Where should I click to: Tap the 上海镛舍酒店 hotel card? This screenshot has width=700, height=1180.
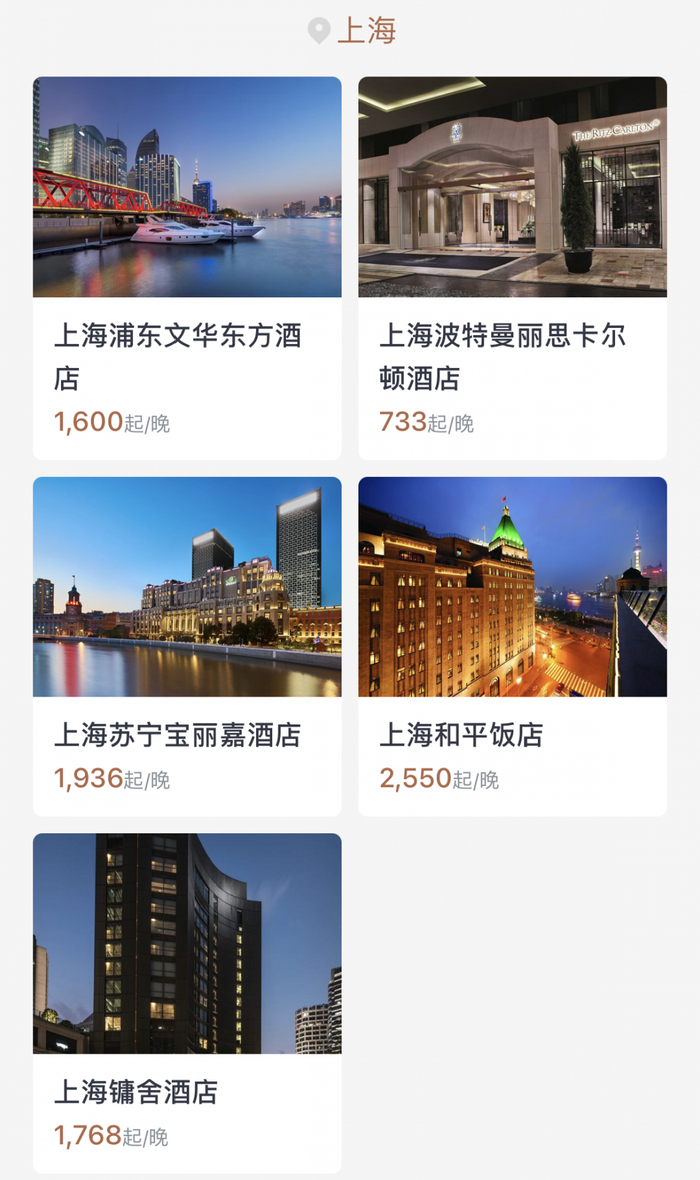click(187, 1002)
